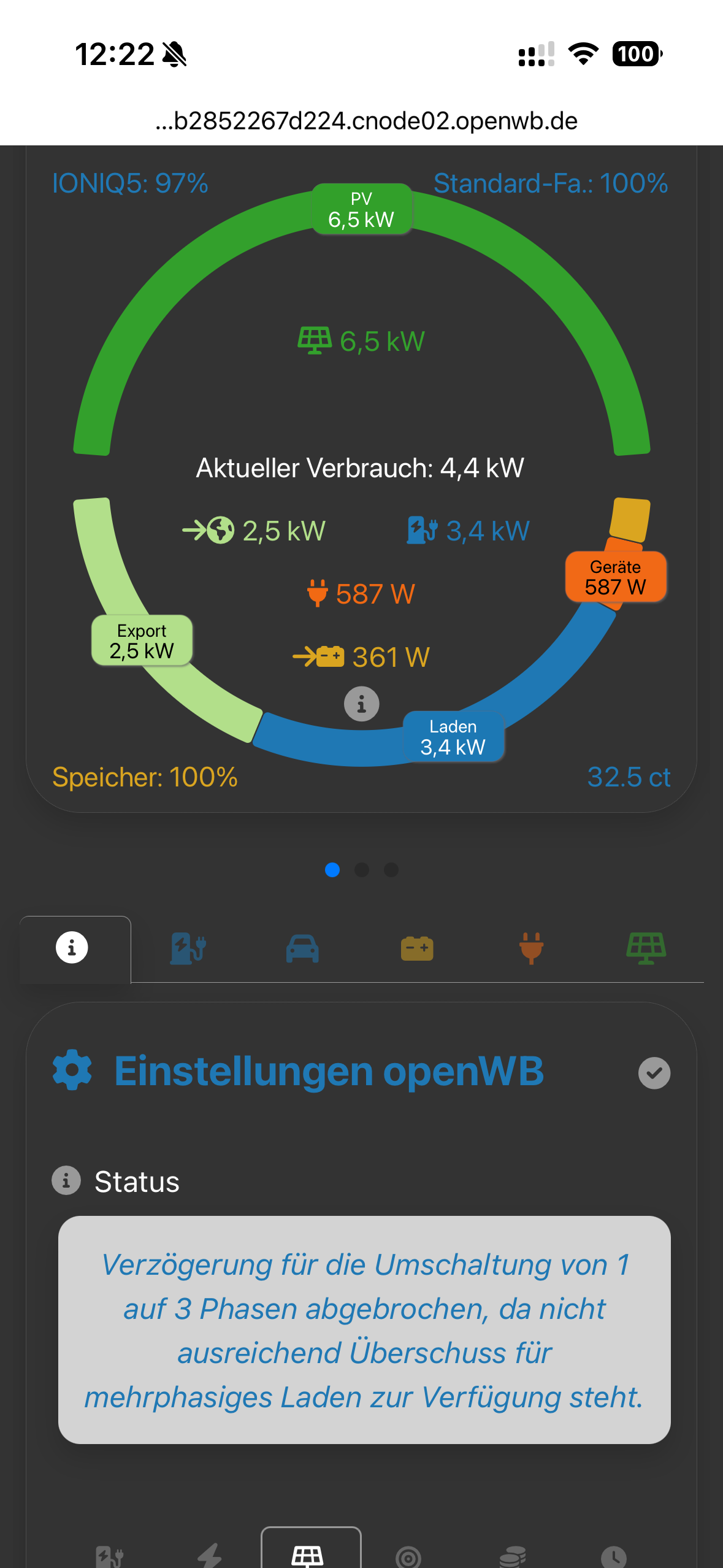The height and width of the screenshot is (1568, 723).
Task: Tap the openwb.de address bar
Action: point(366,121)
